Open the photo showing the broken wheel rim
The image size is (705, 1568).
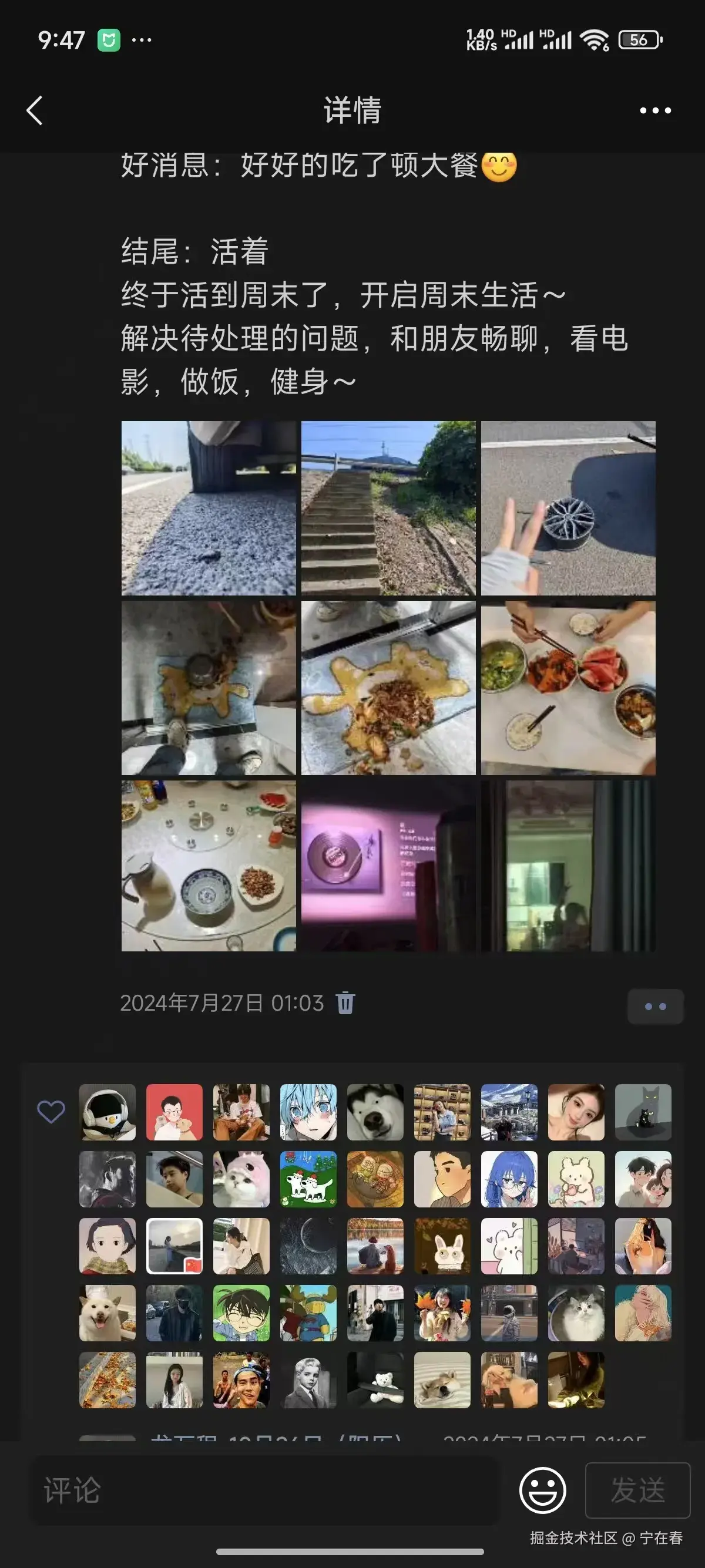[x=569, y=507]
